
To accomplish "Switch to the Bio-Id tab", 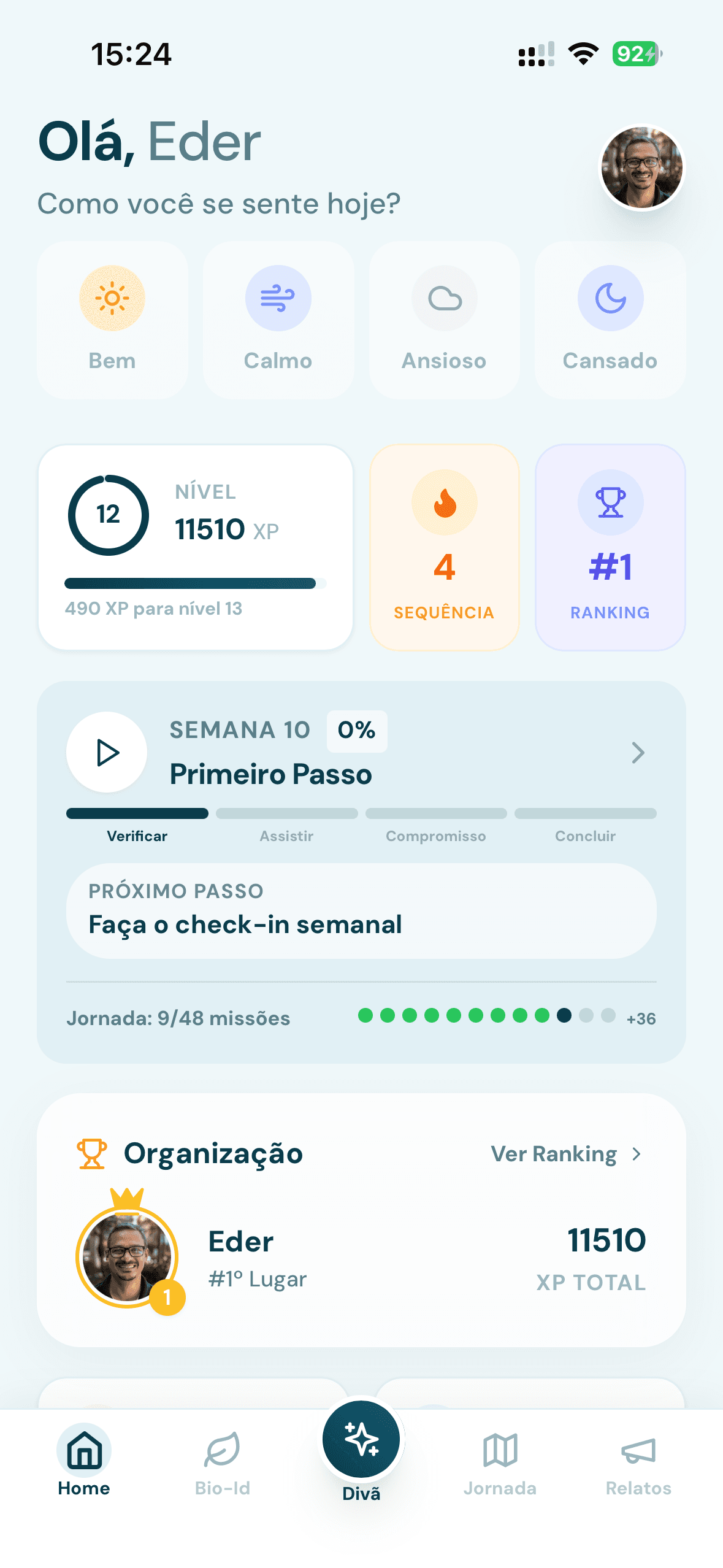I will pos(222,1461).
